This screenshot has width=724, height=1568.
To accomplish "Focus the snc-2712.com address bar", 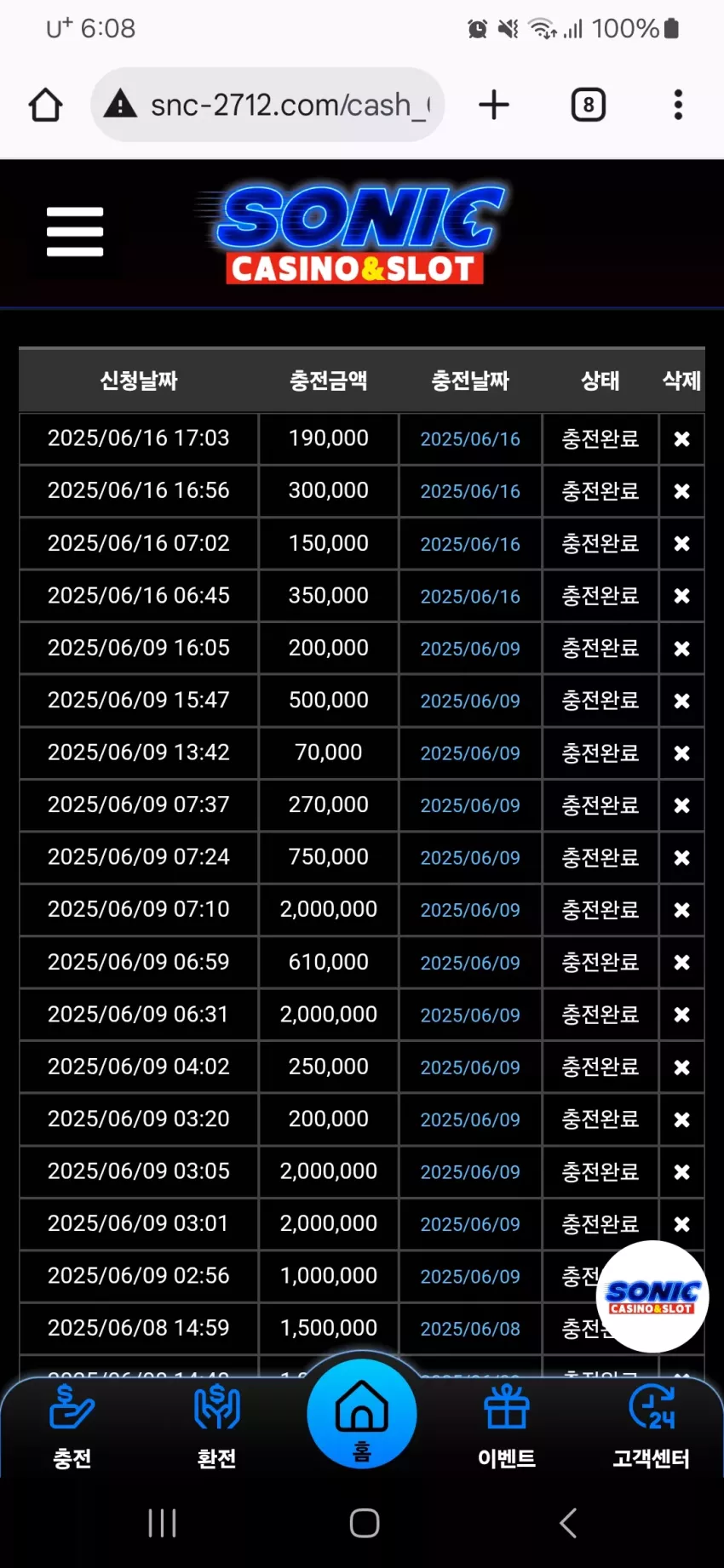I will click(267, 105).
